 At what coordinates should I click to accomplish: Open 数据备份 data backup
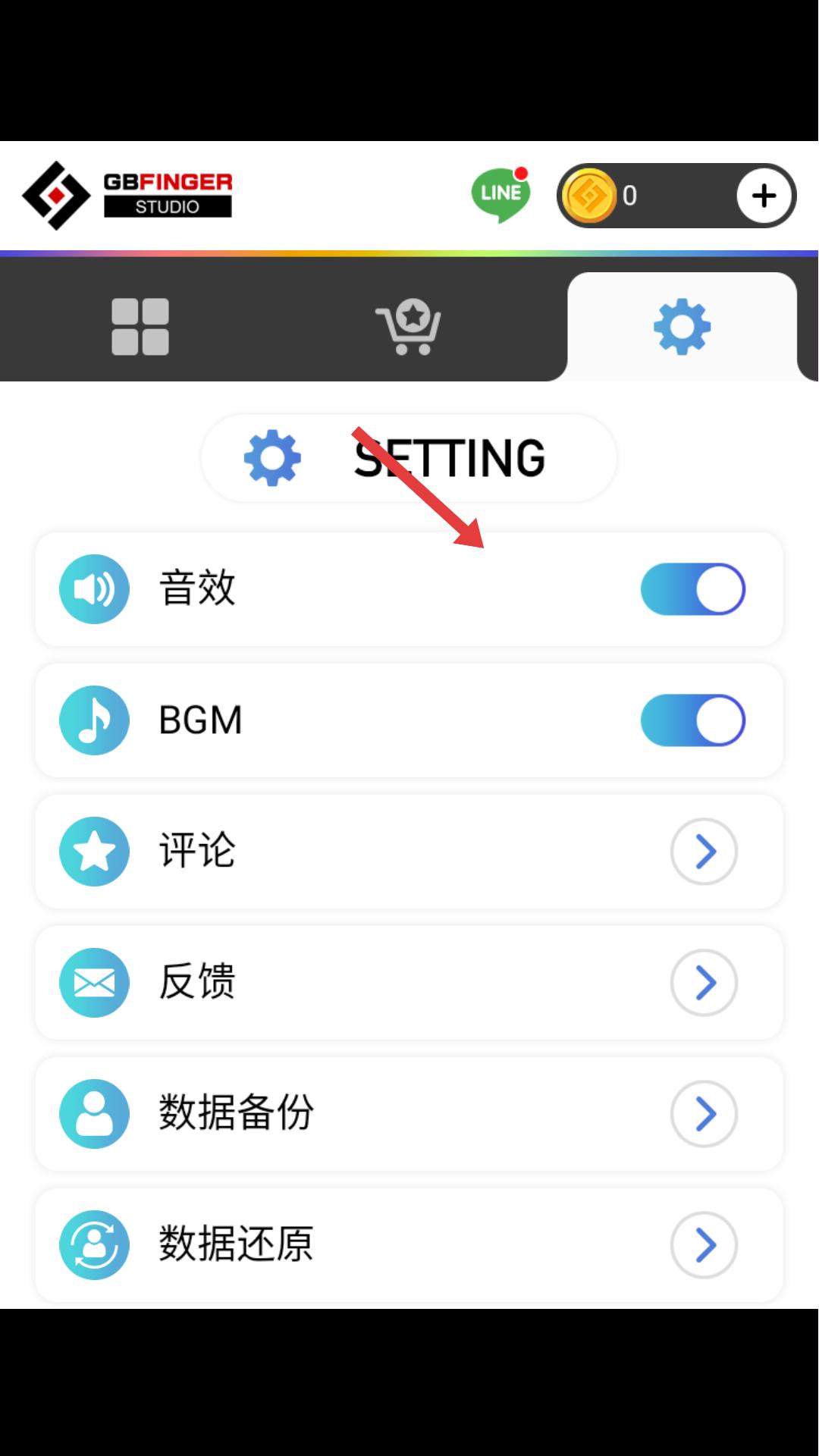coord(409,1114)
